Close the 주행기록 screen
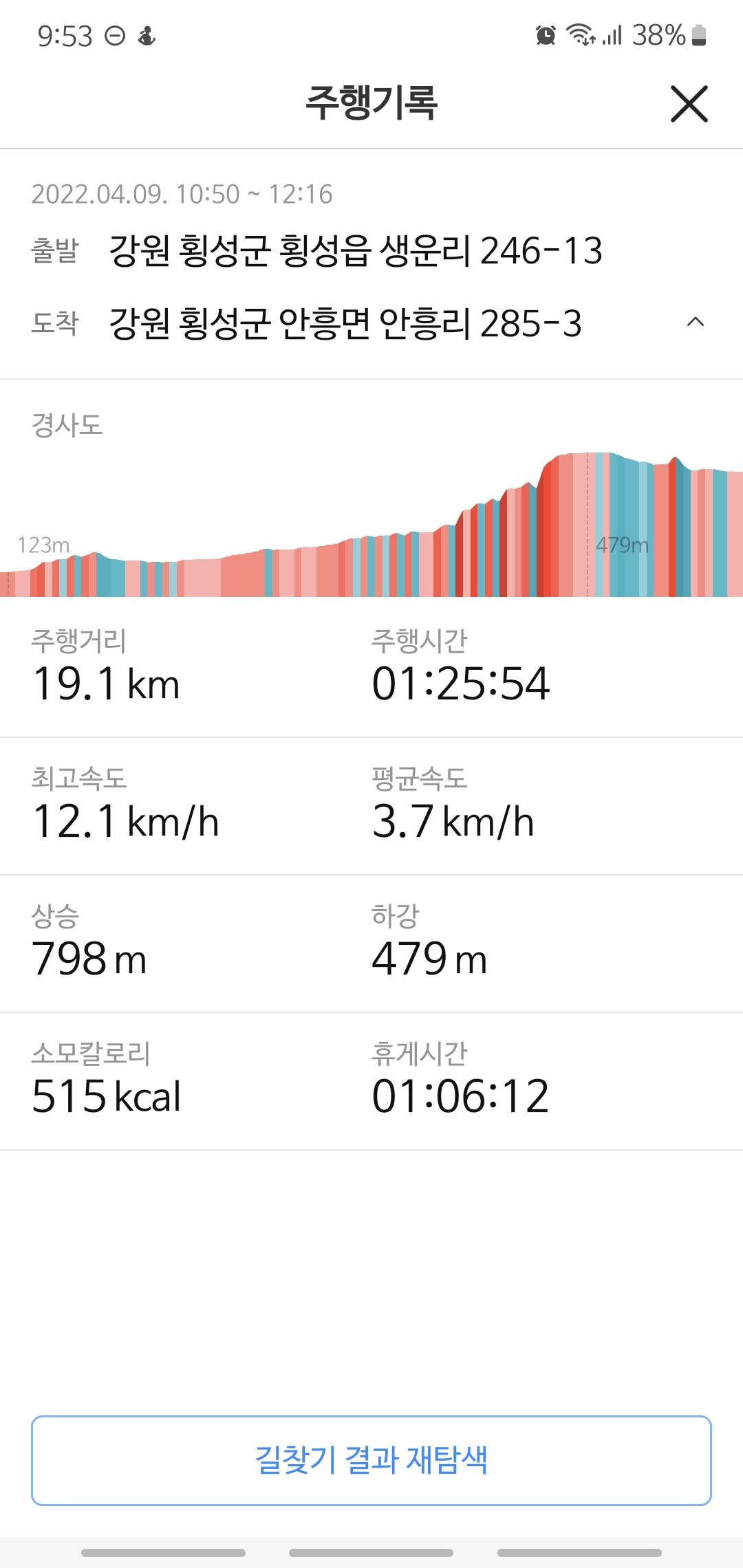Screen dimensions: 743x1568 (689, 104)
